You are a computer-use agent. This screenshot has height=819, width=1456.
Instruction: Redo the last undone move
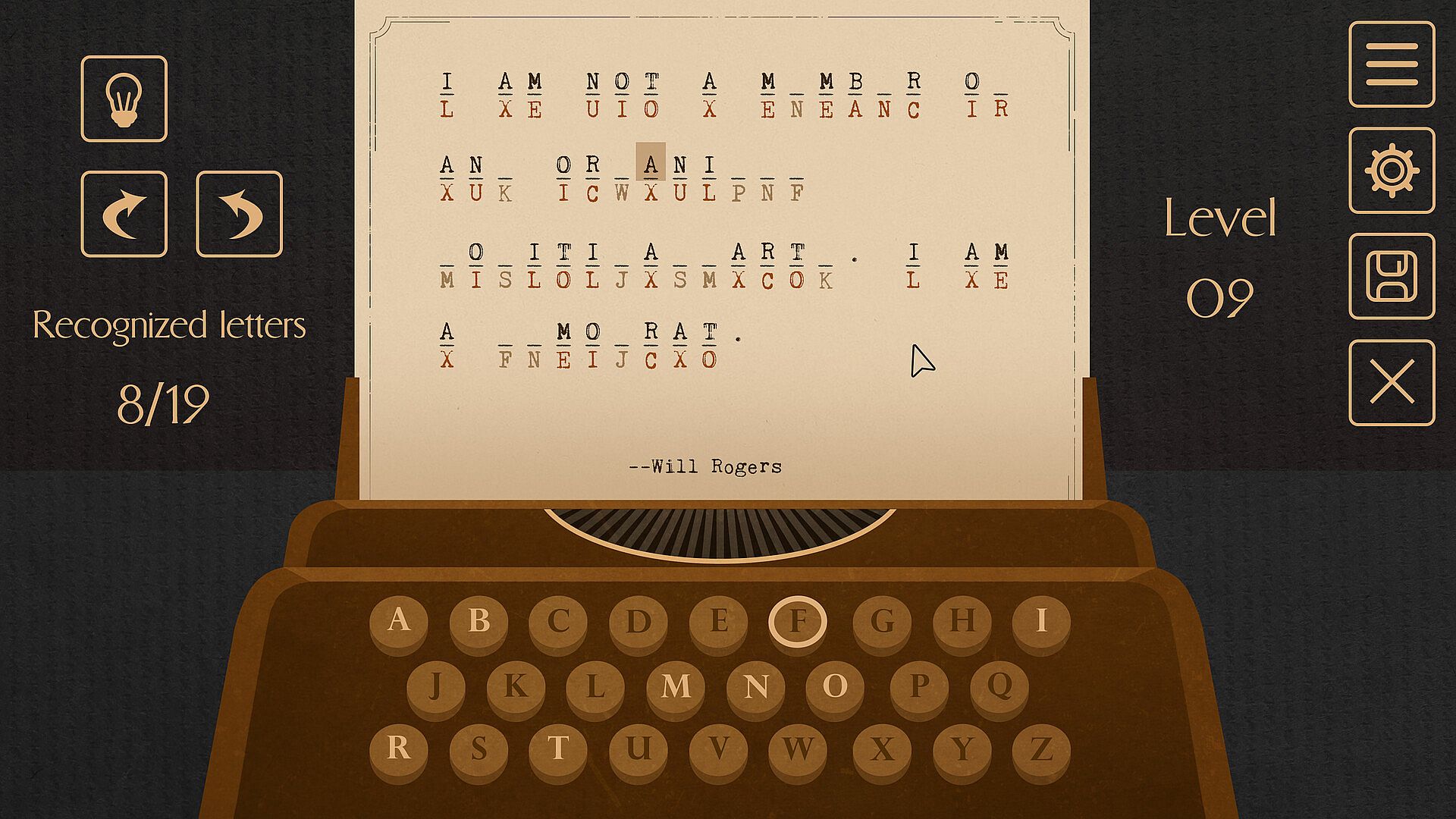[x=239, y=214]
